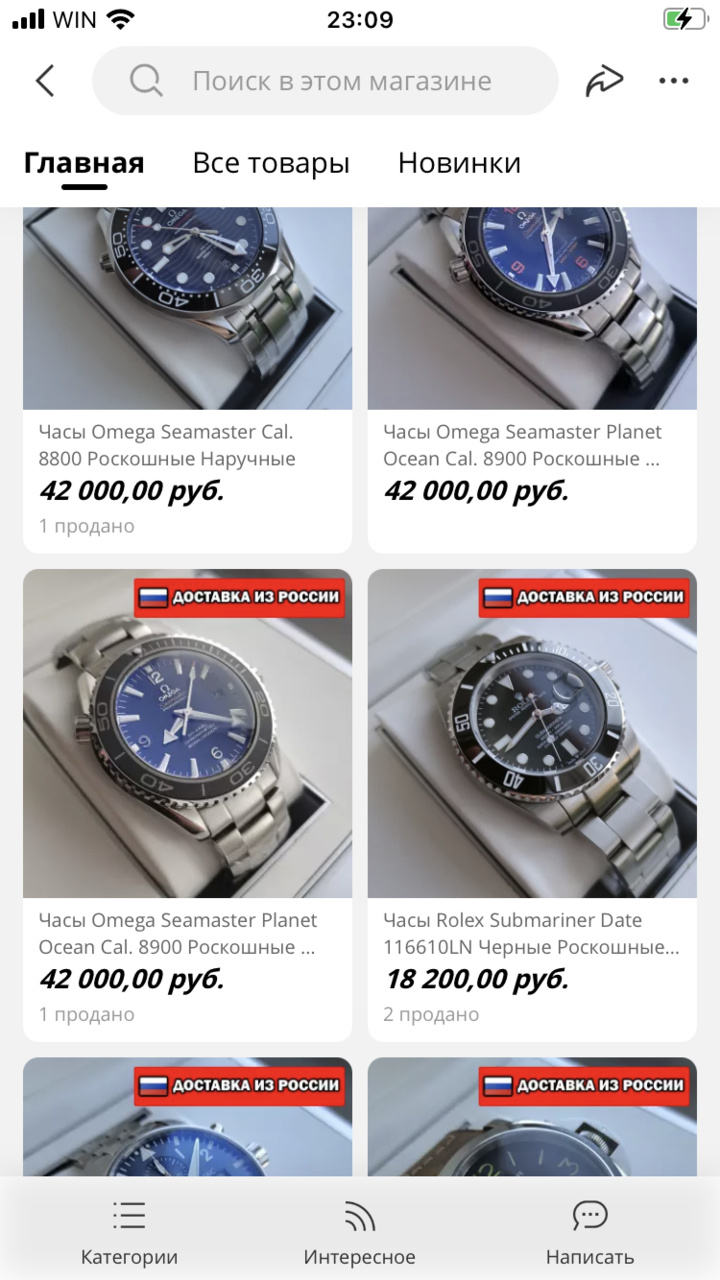Switch to the Все товары tab

[x=271, y=163]
